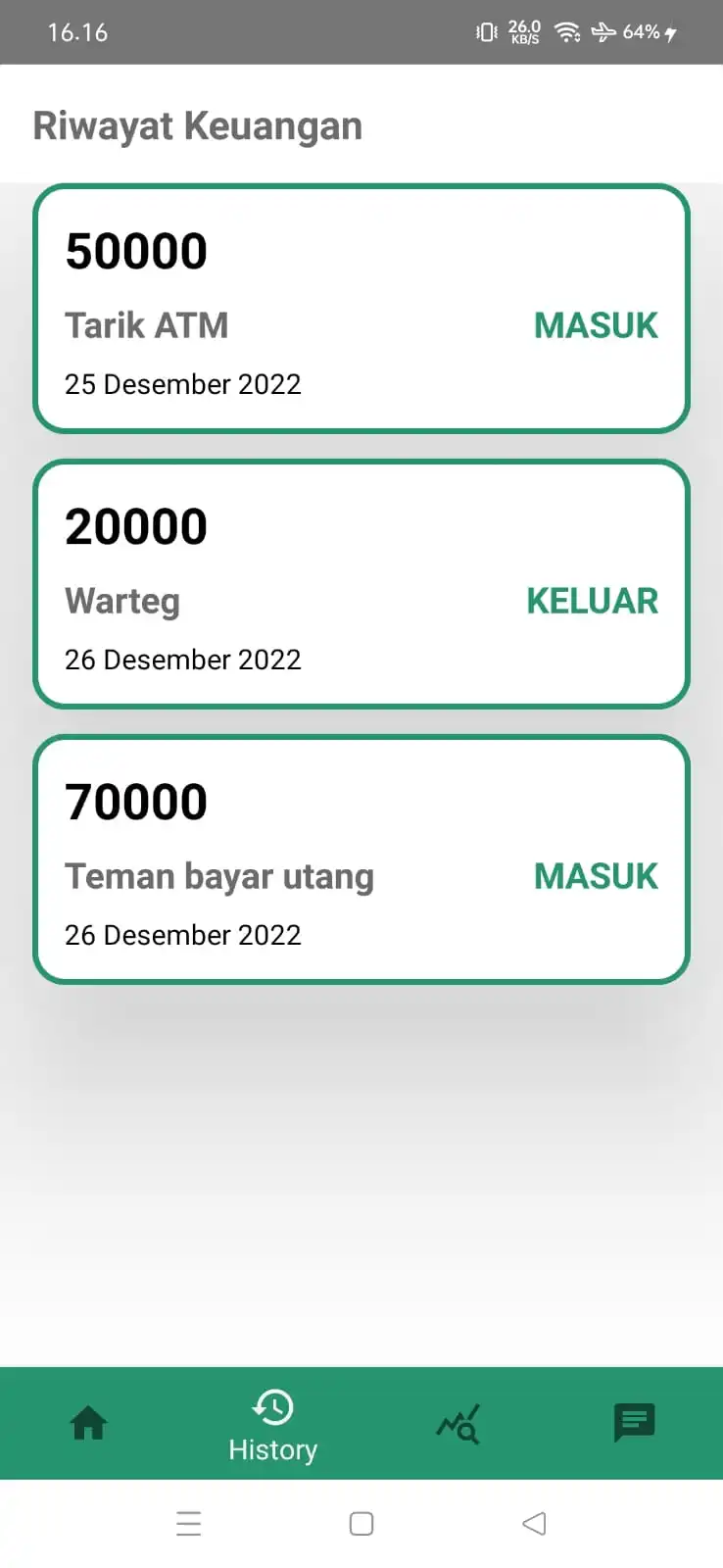The height and width of the screenshot is (1568, 723).
Task: Tap the system home button
Action: pos(361,1523)
